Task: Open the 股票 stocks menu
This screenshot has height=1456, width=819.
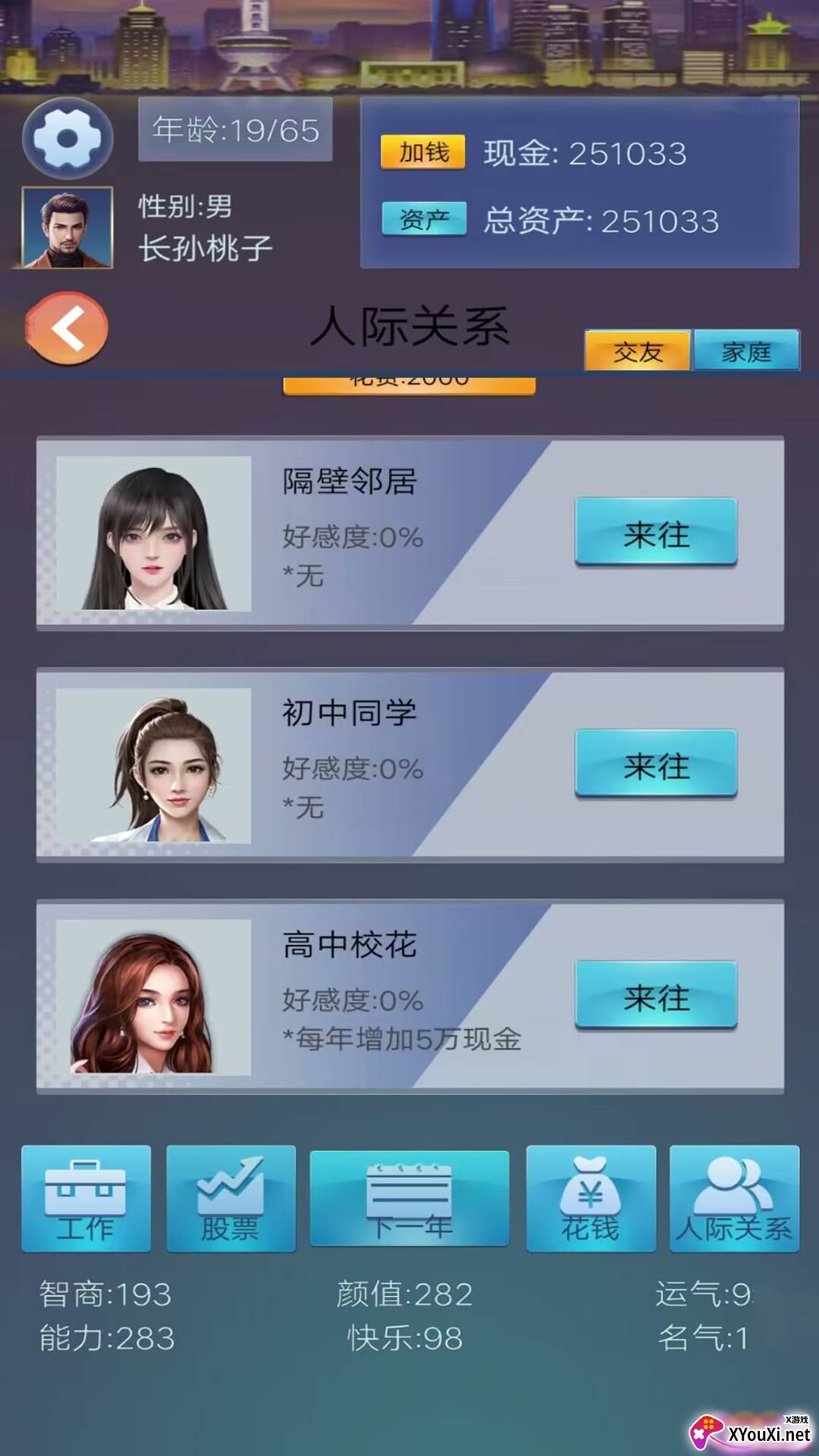Action: (231, 1198)
